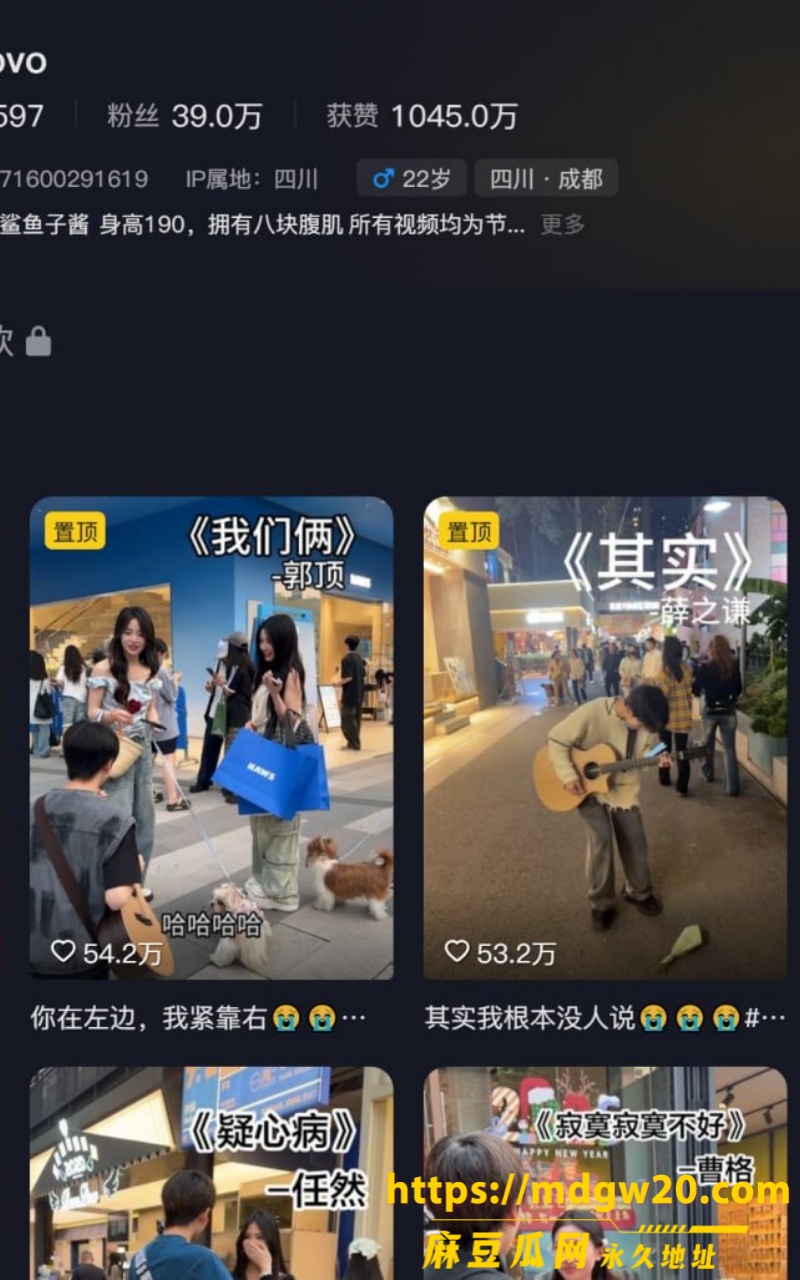Play the 《疑心病》 video
This screenshot has height=1280, width=800.
211,1173
